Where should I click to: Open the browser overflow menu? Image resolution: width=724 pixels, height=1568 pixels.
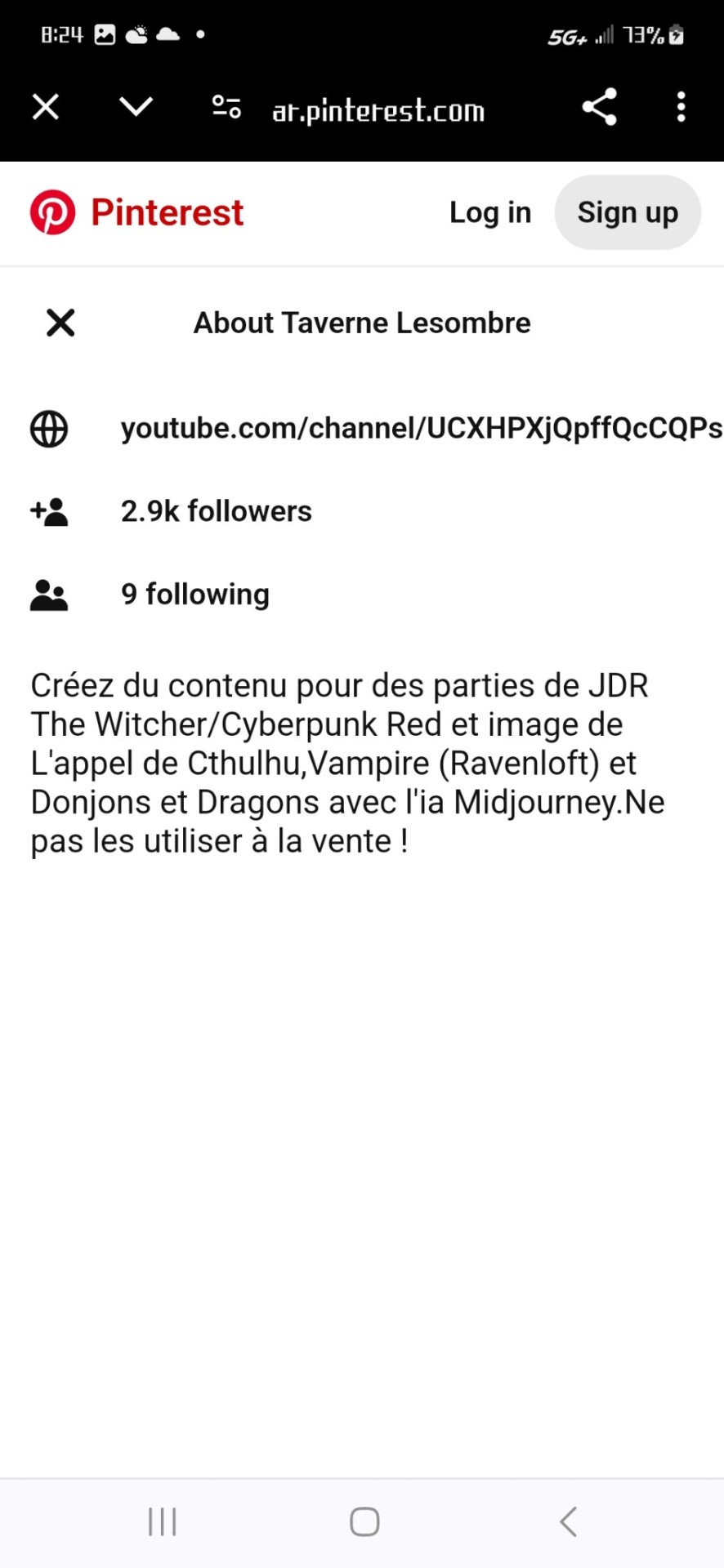(681, 107)
